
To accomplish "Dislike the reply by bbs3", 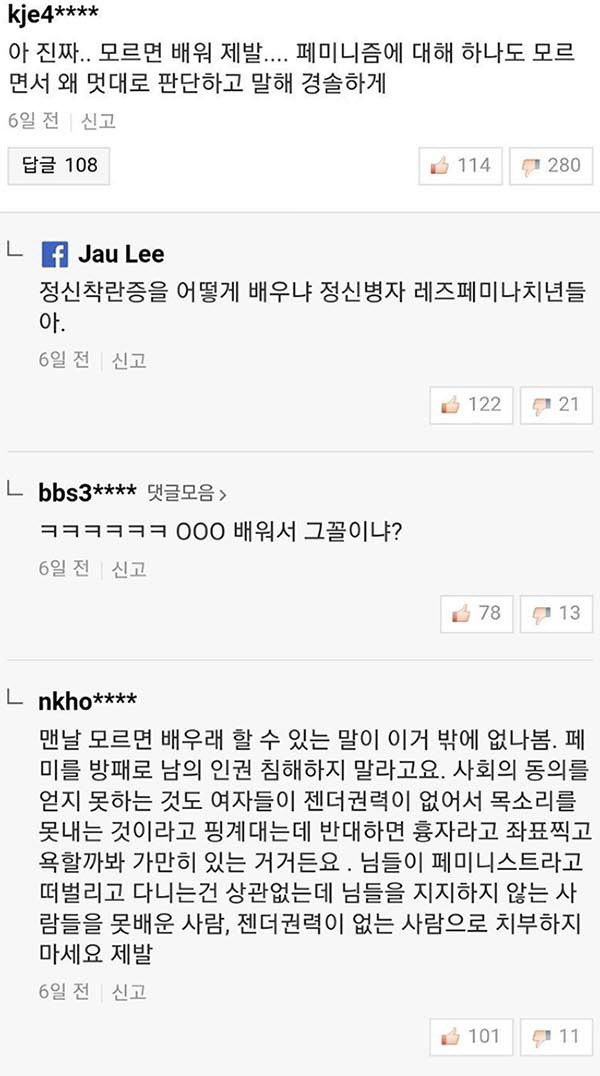I will (556, 613).
